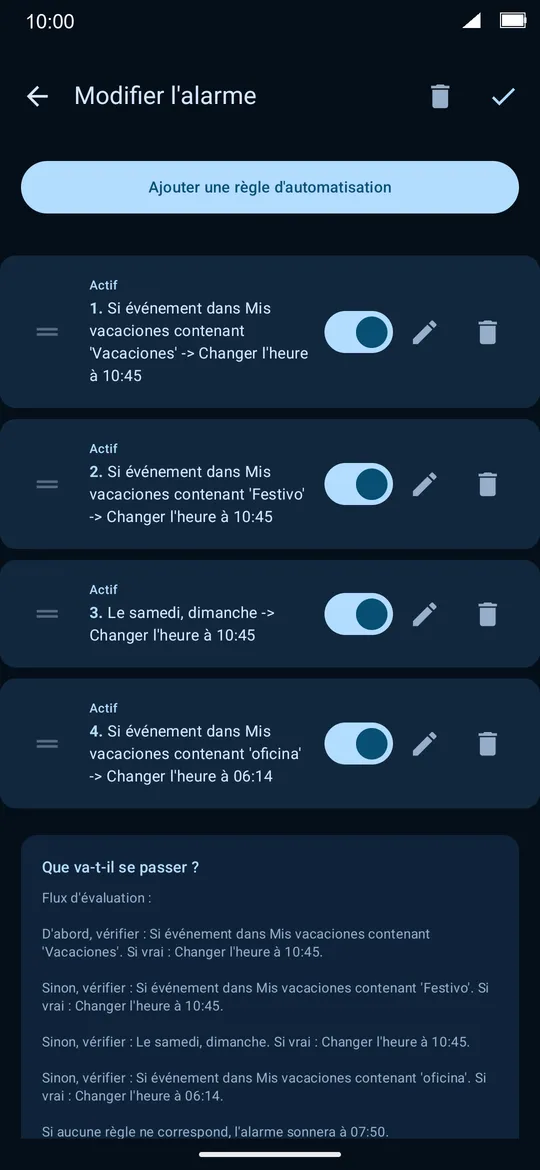Viewport: 540px width, 1170px height.
Task: Toggle off rule 2 containing 'Festivo'
Action: click(x=359, y=484)
